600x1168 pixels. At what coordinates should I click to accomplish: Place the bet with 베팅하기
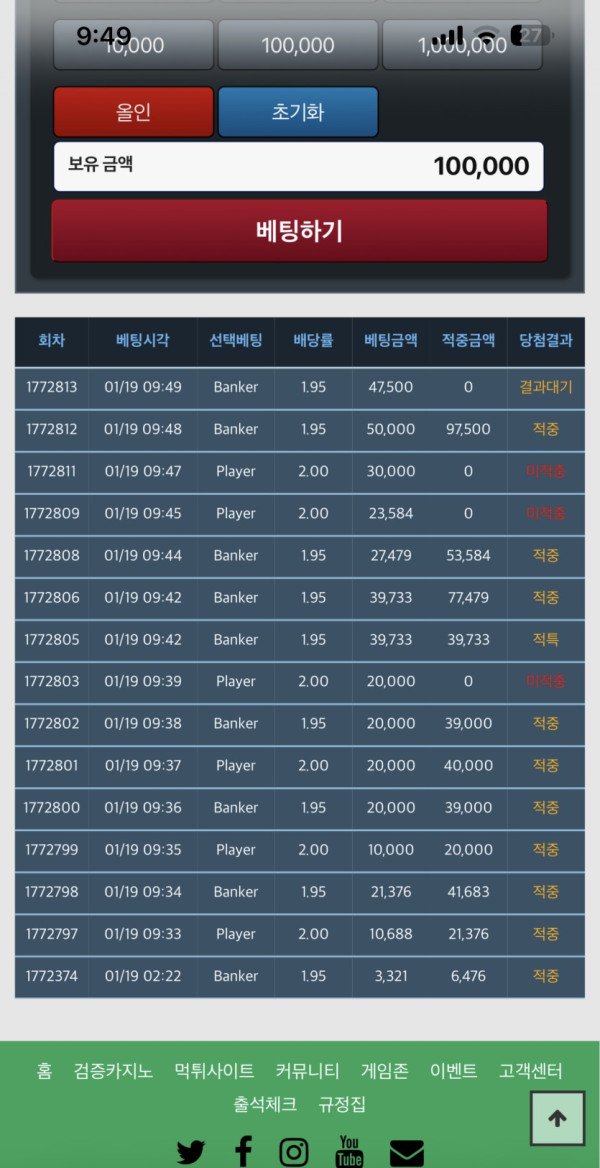pyautogui.click(x=299, y=231)
